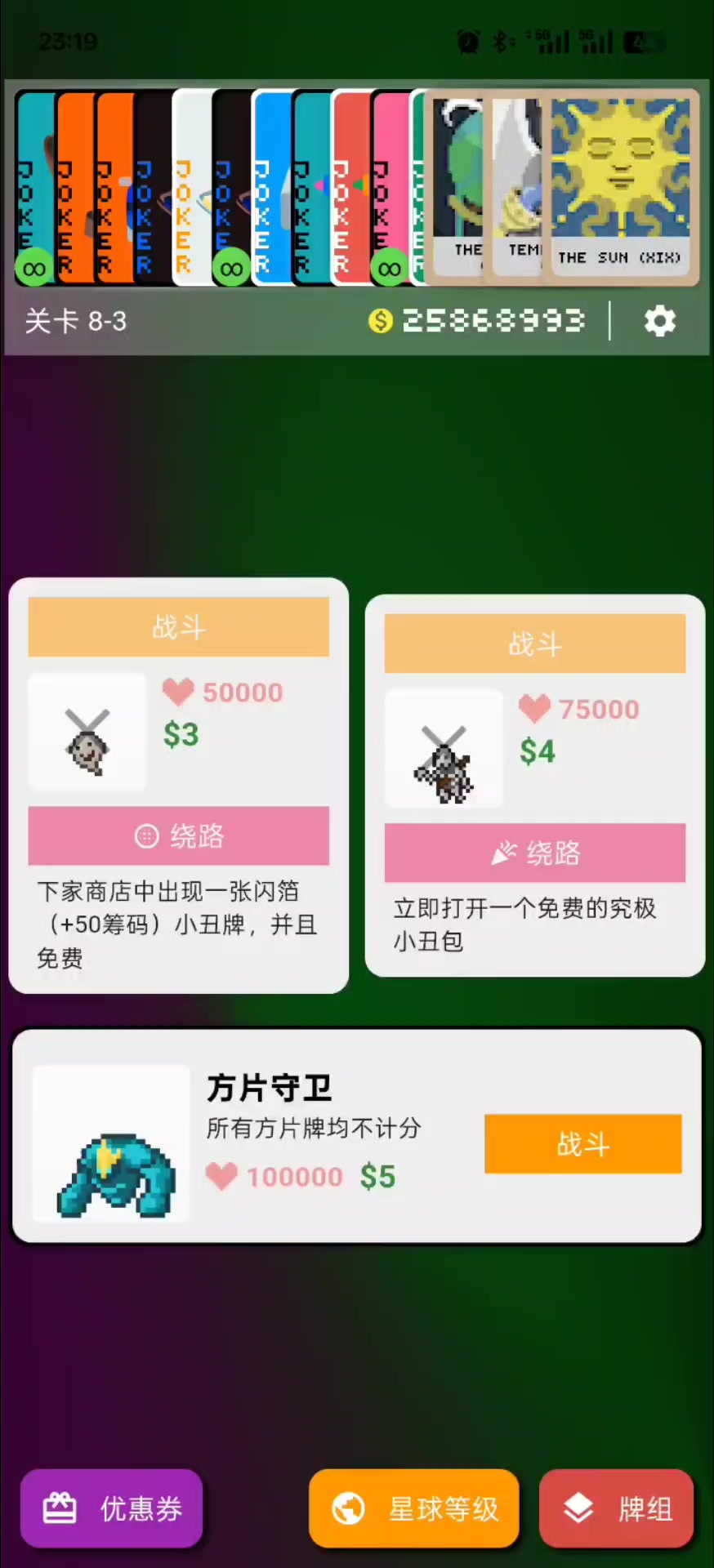Screen dimensions: 714x1568
Task: Select the Temperance tarot card
Action: pyautogui.click(x=513, y=187)
